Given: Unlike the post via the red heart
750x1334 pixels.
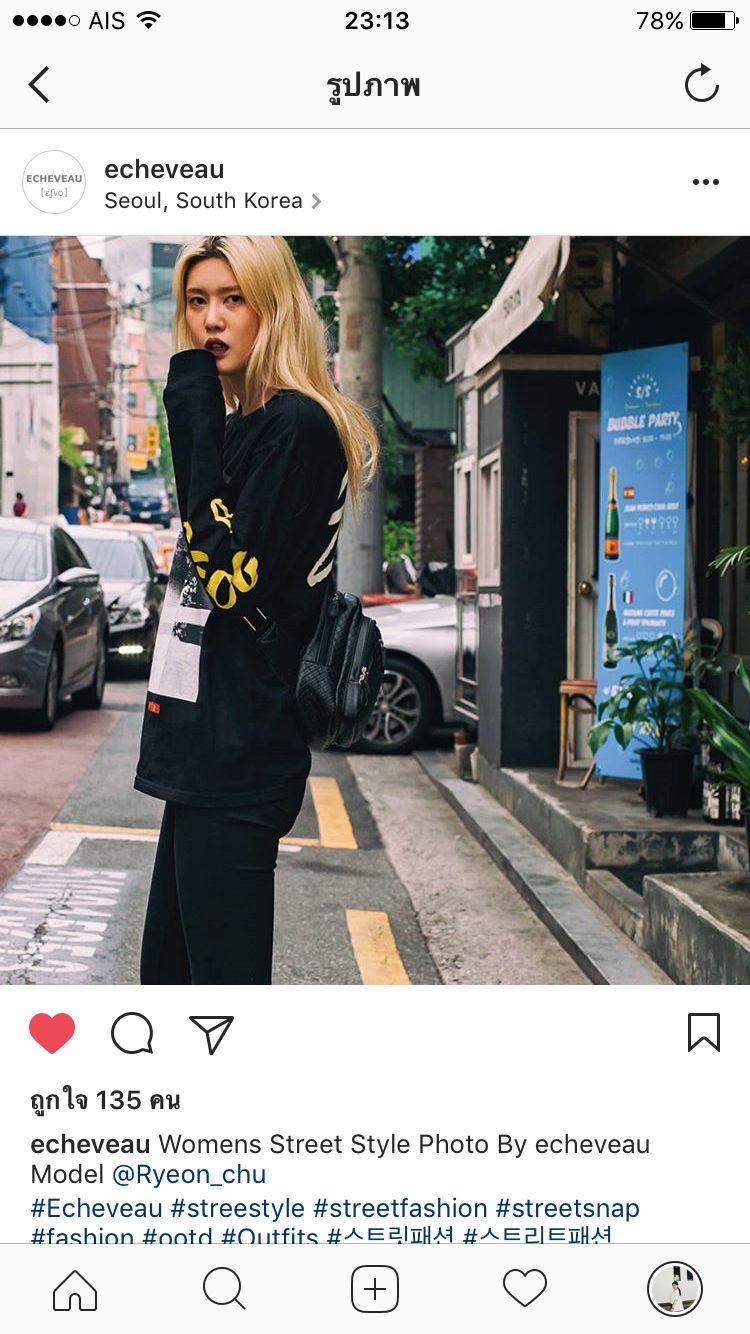Looking at the screenshot, I should pyautogui.click(x=52, y=1033).
